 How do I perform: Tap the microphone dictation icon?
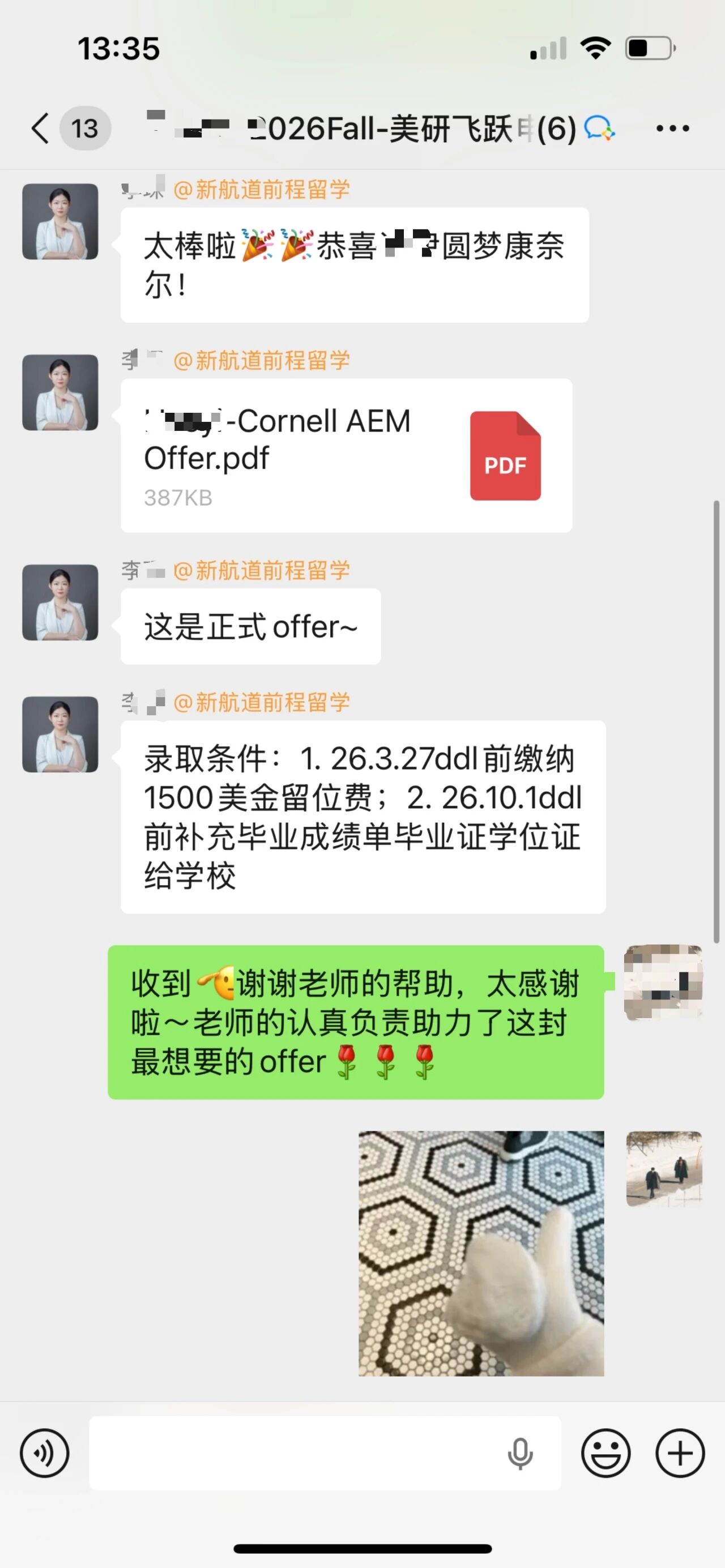point(520,1454)
